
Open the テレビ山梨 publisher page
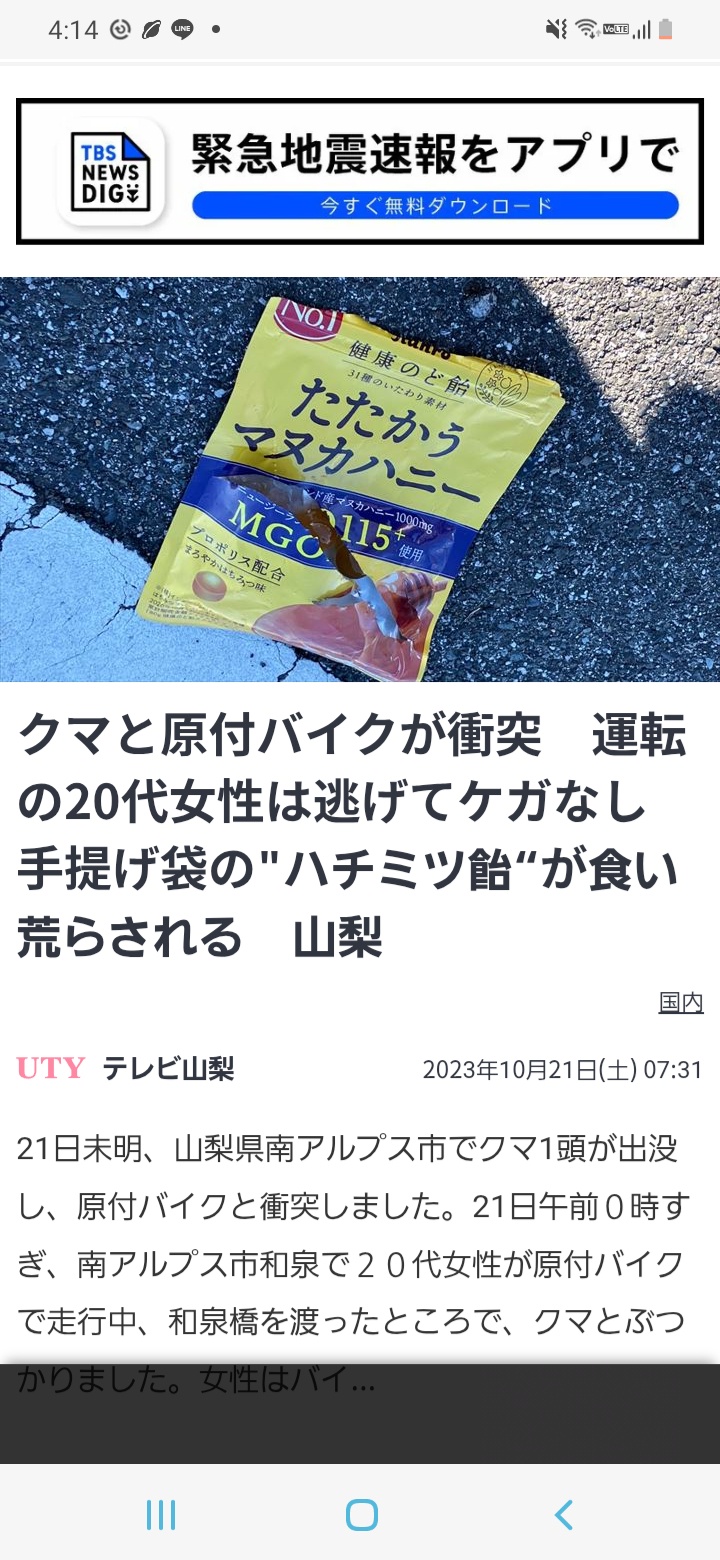(167, 1069)
